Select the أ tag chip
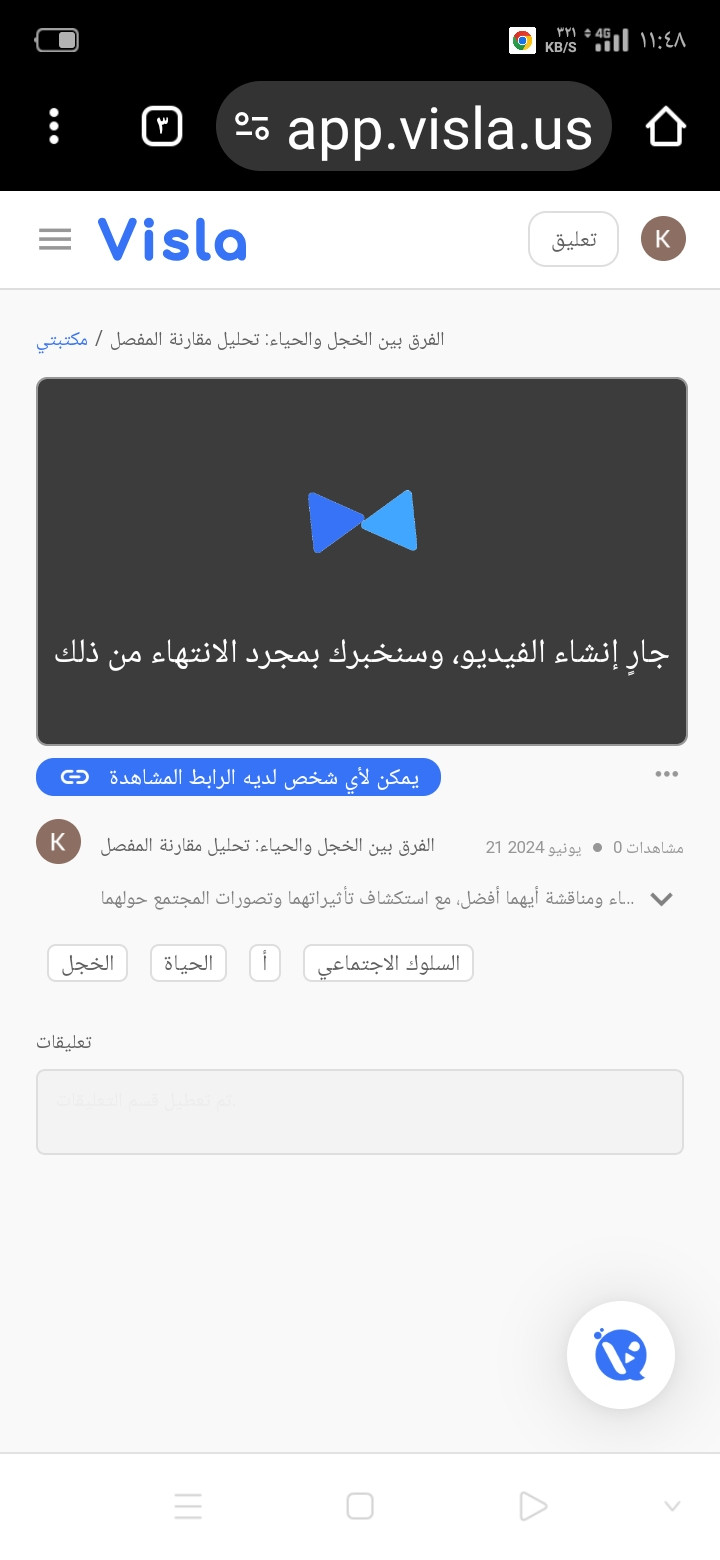The width and height of the screenshot is (720, 1560). coord(264,963)
